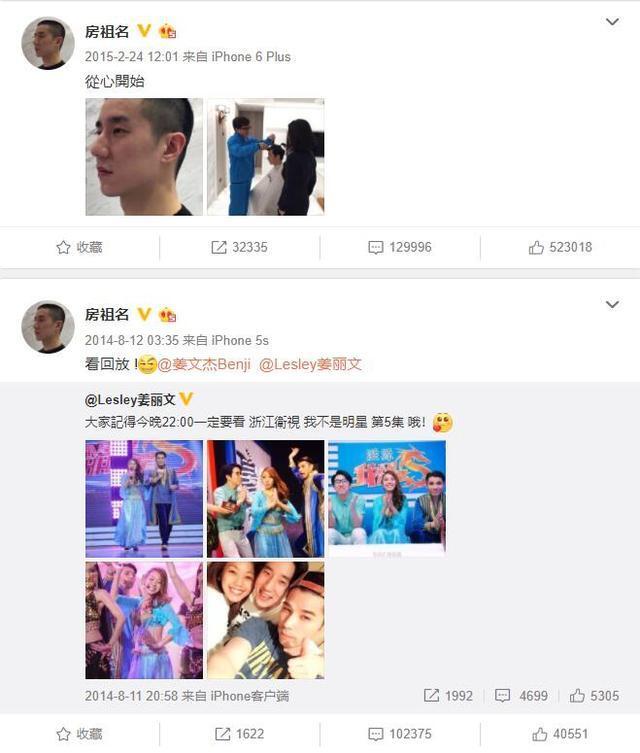Image resolution: width=640 pixels, height=753 pixels.
Task: Repost the post with 32335 reposts
Action: [x=239, y=247]
